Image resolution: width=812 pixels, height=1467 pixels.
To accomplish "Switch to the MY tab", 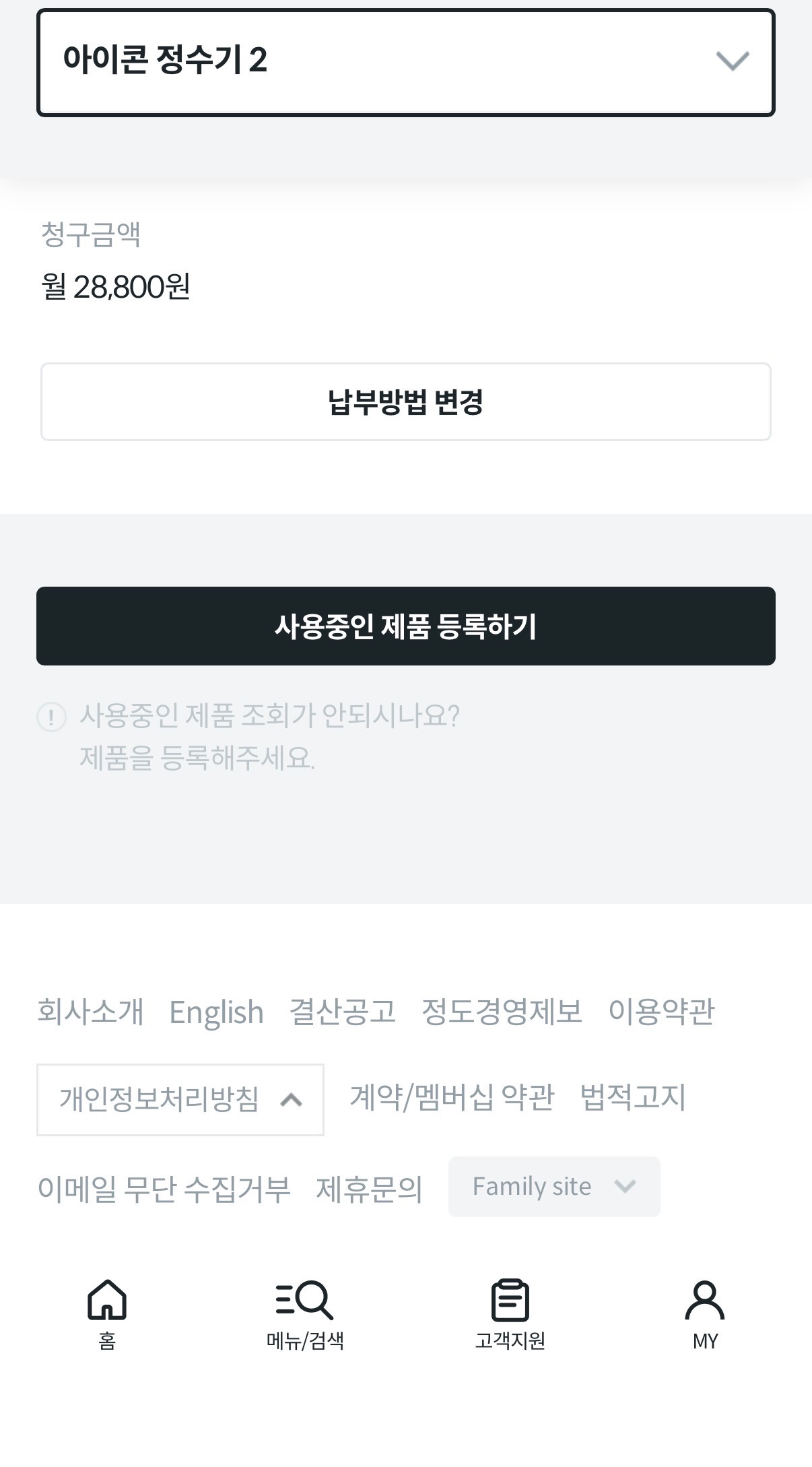I will [x=704, y=1313].
